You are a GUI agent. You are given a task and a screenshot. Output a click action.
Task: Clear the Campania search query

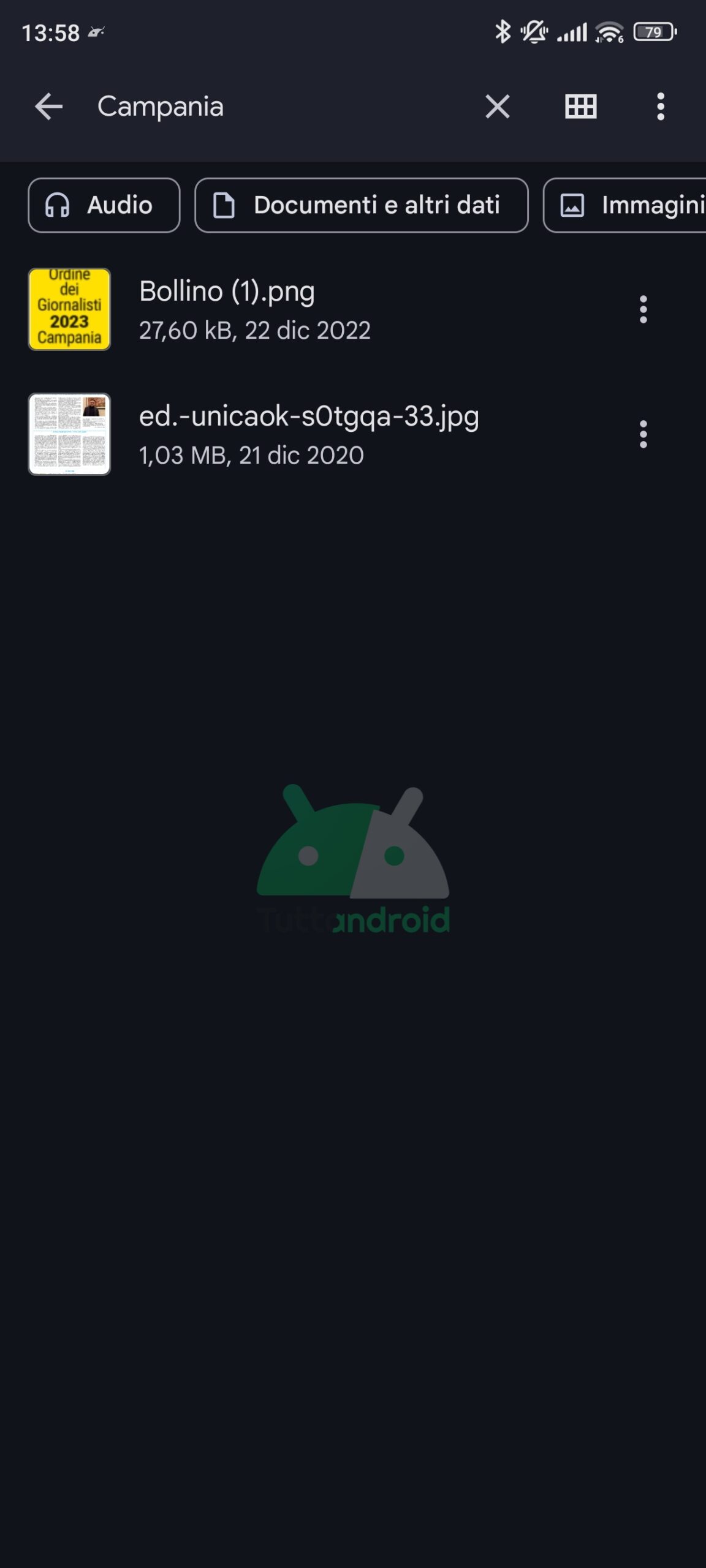click(497, 107)
